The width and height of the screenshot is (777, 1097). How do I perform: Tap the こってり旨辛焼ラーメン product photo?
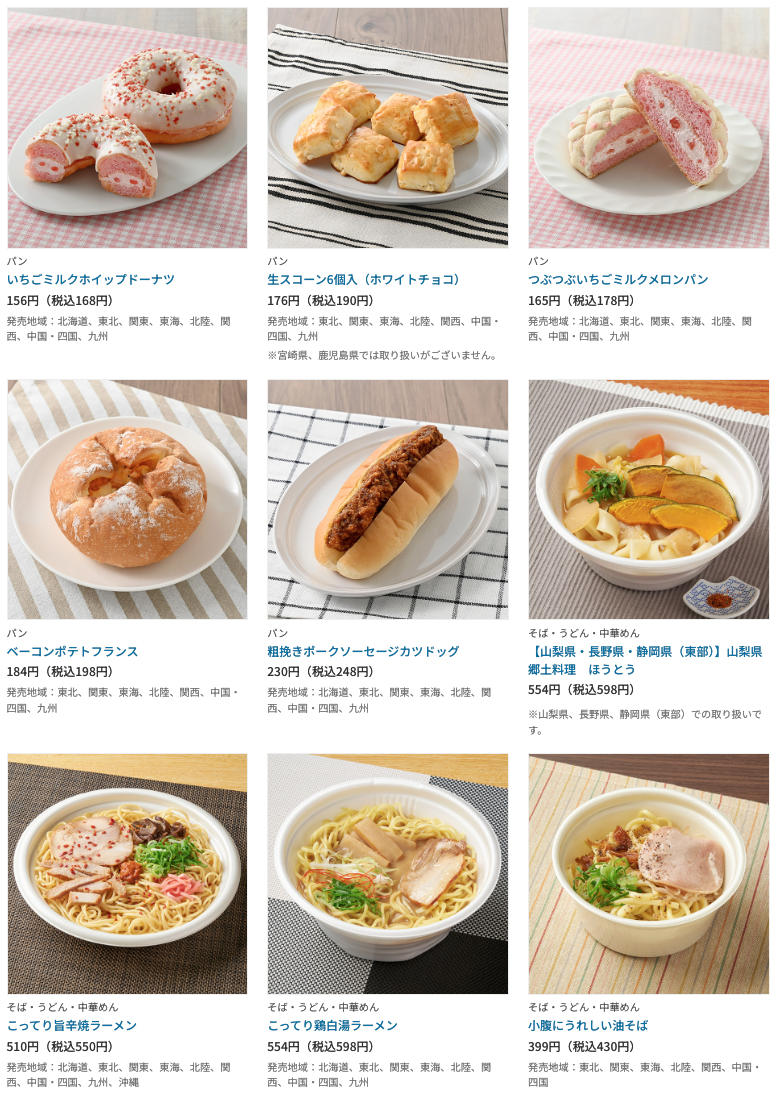[x=127, y=873]
